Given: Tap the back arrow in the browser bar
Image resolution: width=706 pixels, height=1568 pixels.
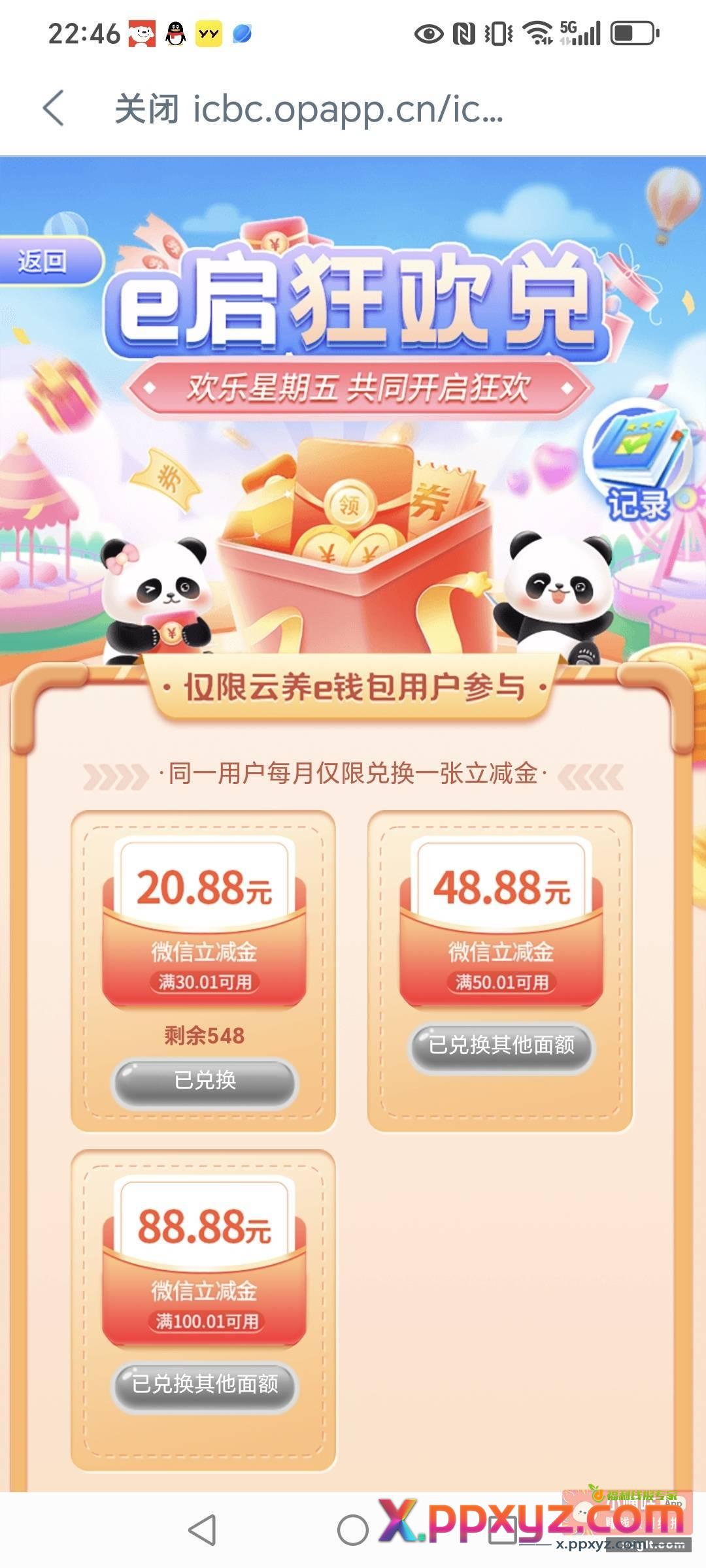Looking at the screenshot, I should coord(54,108).
